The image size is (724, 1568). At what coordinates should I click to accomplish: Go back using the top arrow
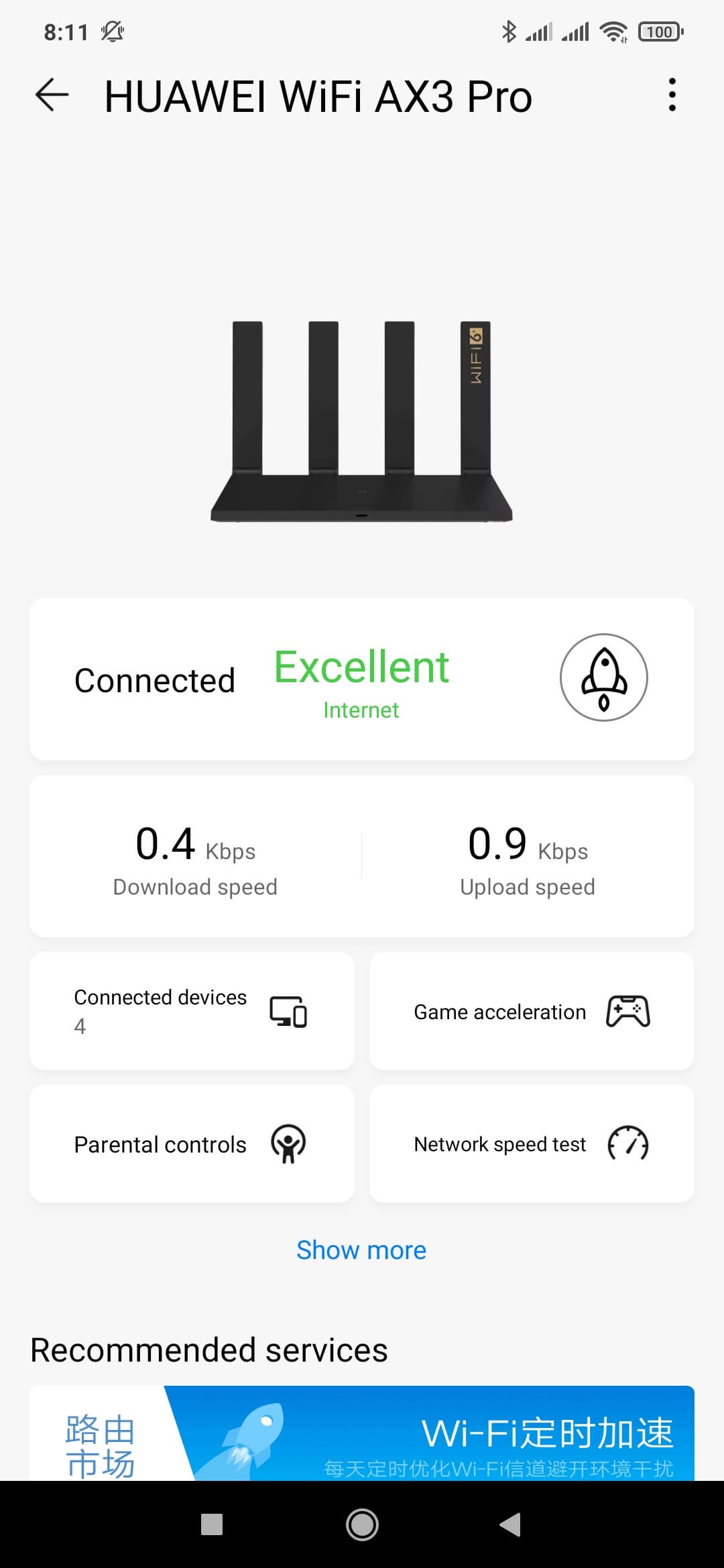click(52, 94)
